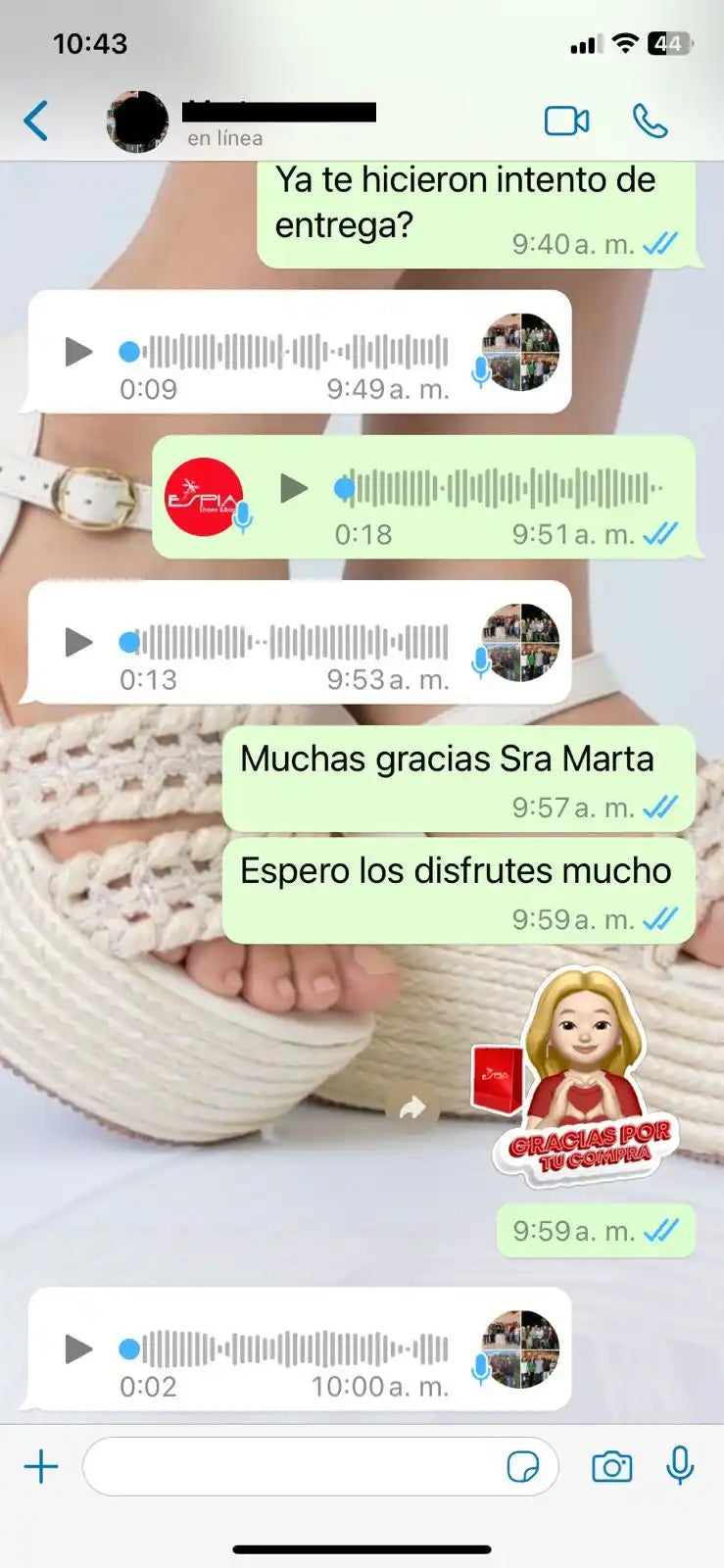724x1568 pixels.
Task: Open the attachments plus menu
Action: click(41, 1467)
